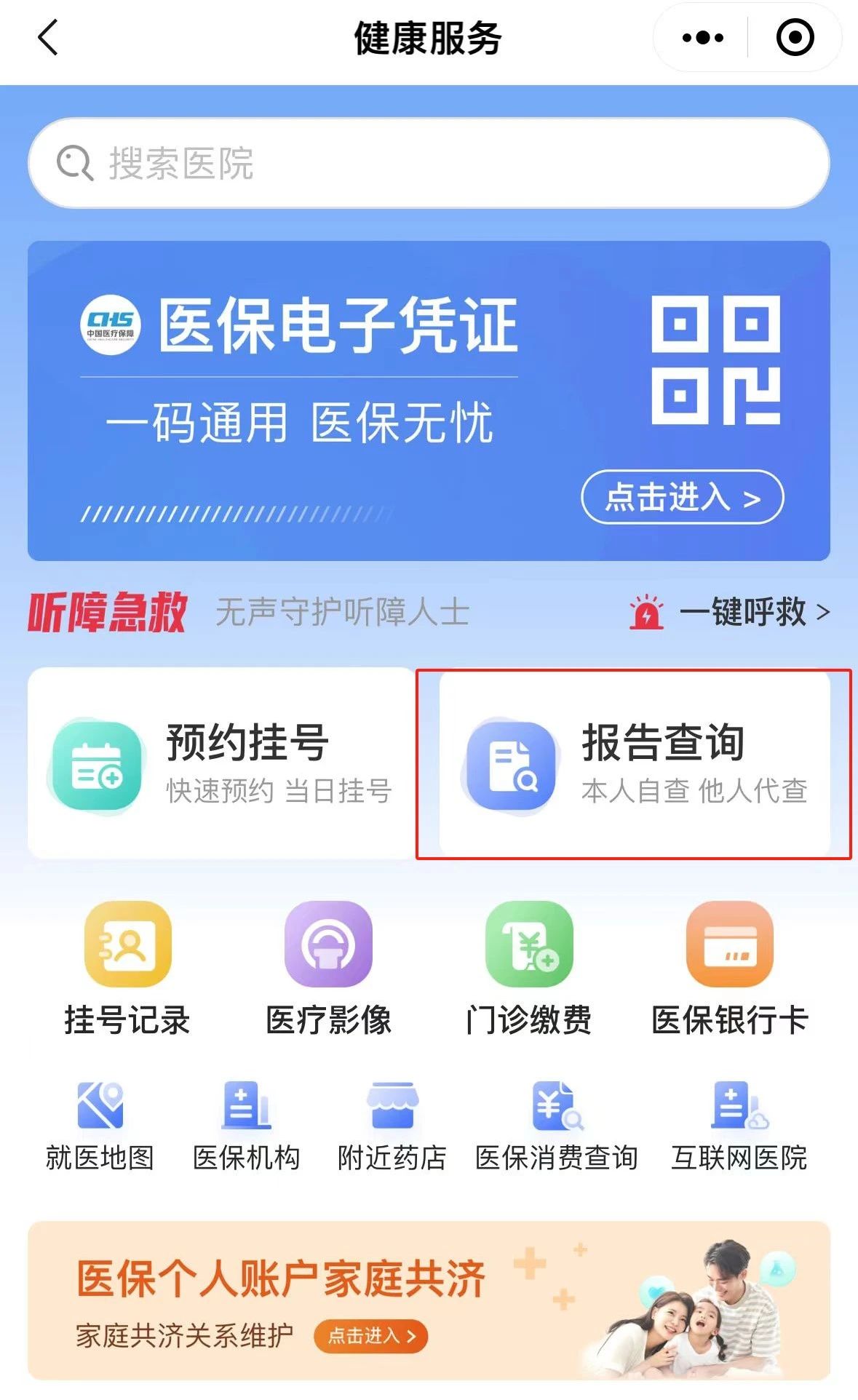Open the 医保个人账户家庭共济 banner
The height and width of the screenshot is (1400, 858).
[428, 1300]
